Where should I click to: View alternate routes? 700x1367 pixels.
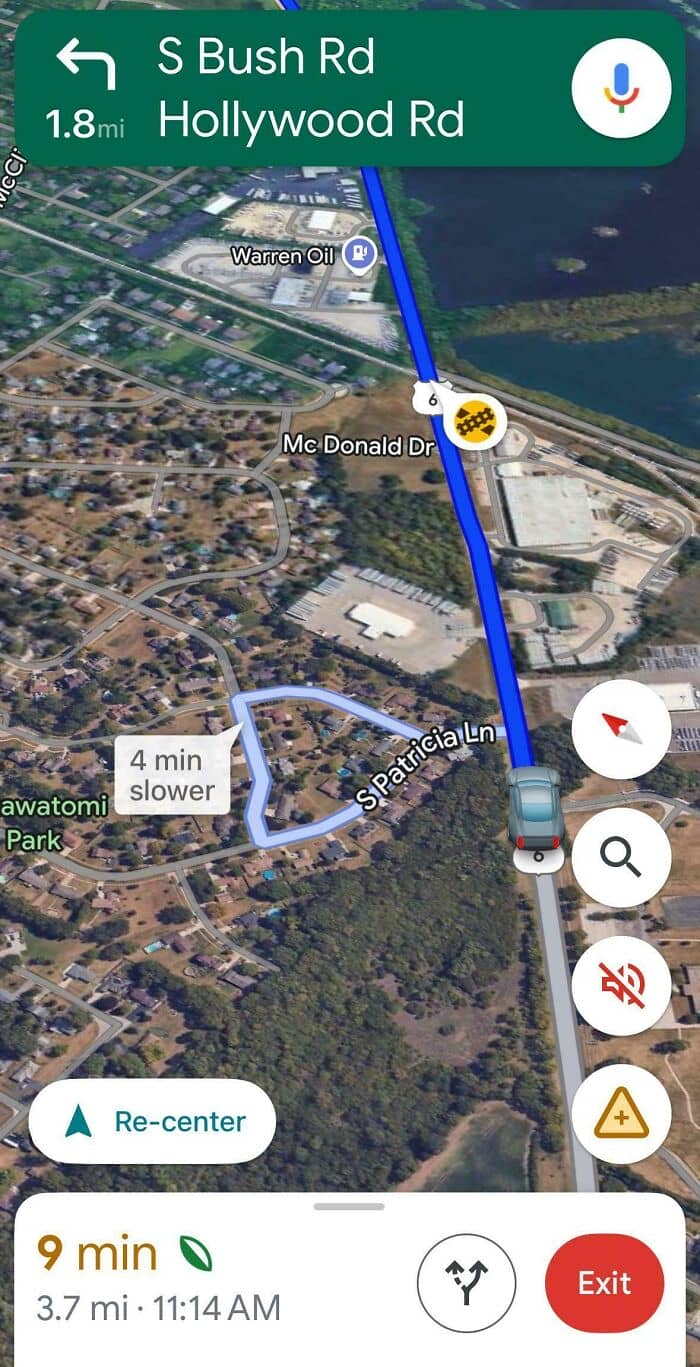click(466, 1283)
